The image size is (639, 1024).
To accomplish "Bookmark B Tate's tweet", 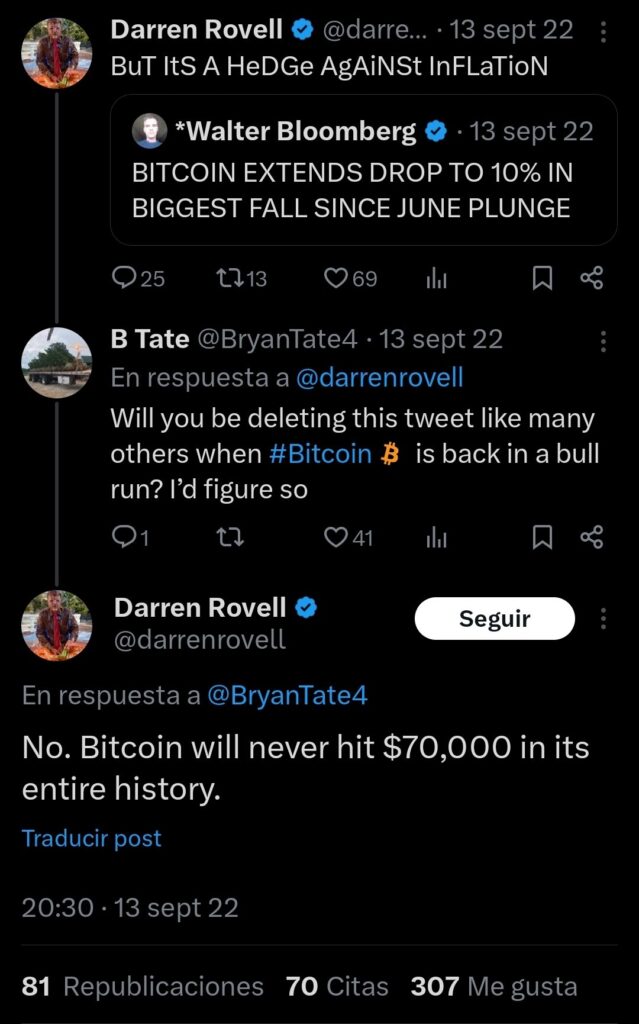I will [542, 538].
